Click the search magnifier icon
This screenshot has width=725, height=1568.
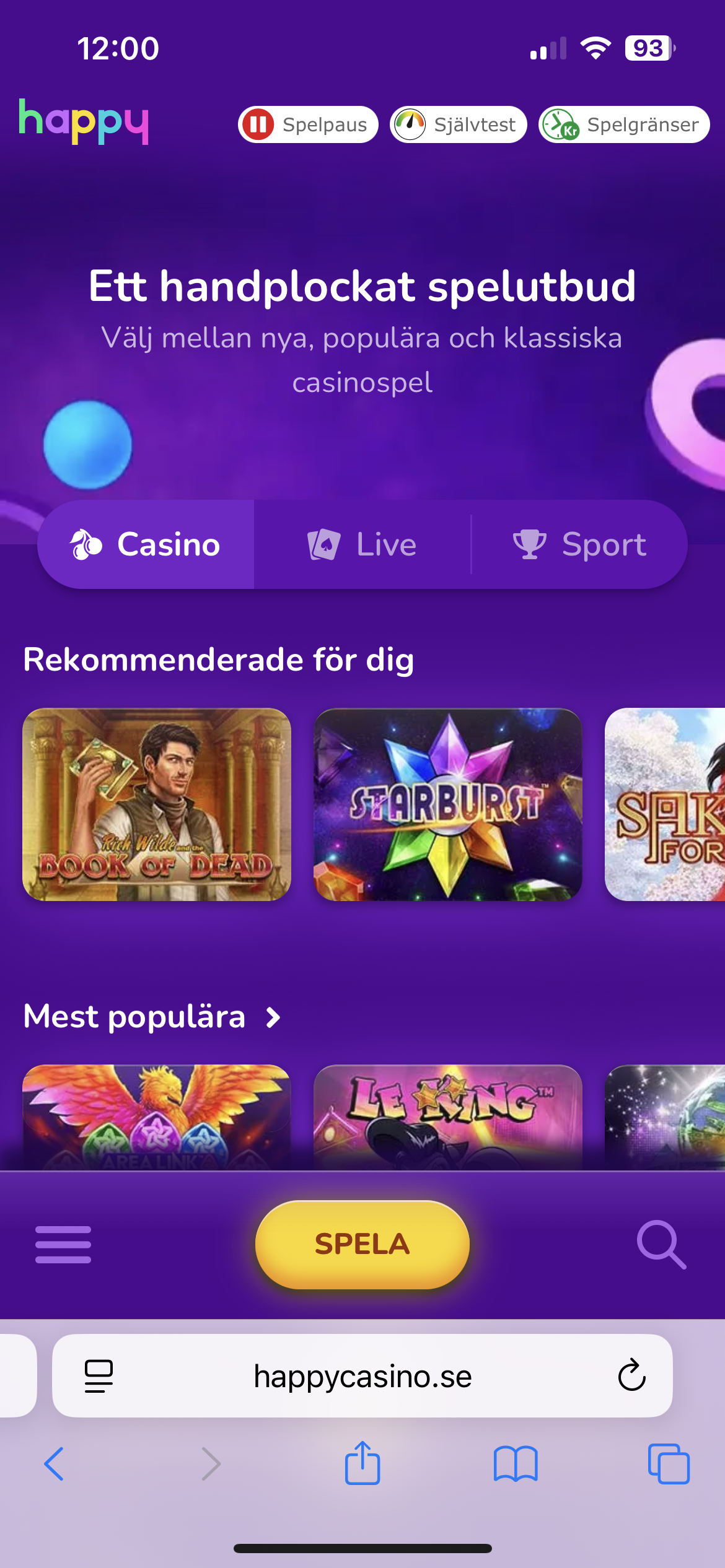[661, 1245]
